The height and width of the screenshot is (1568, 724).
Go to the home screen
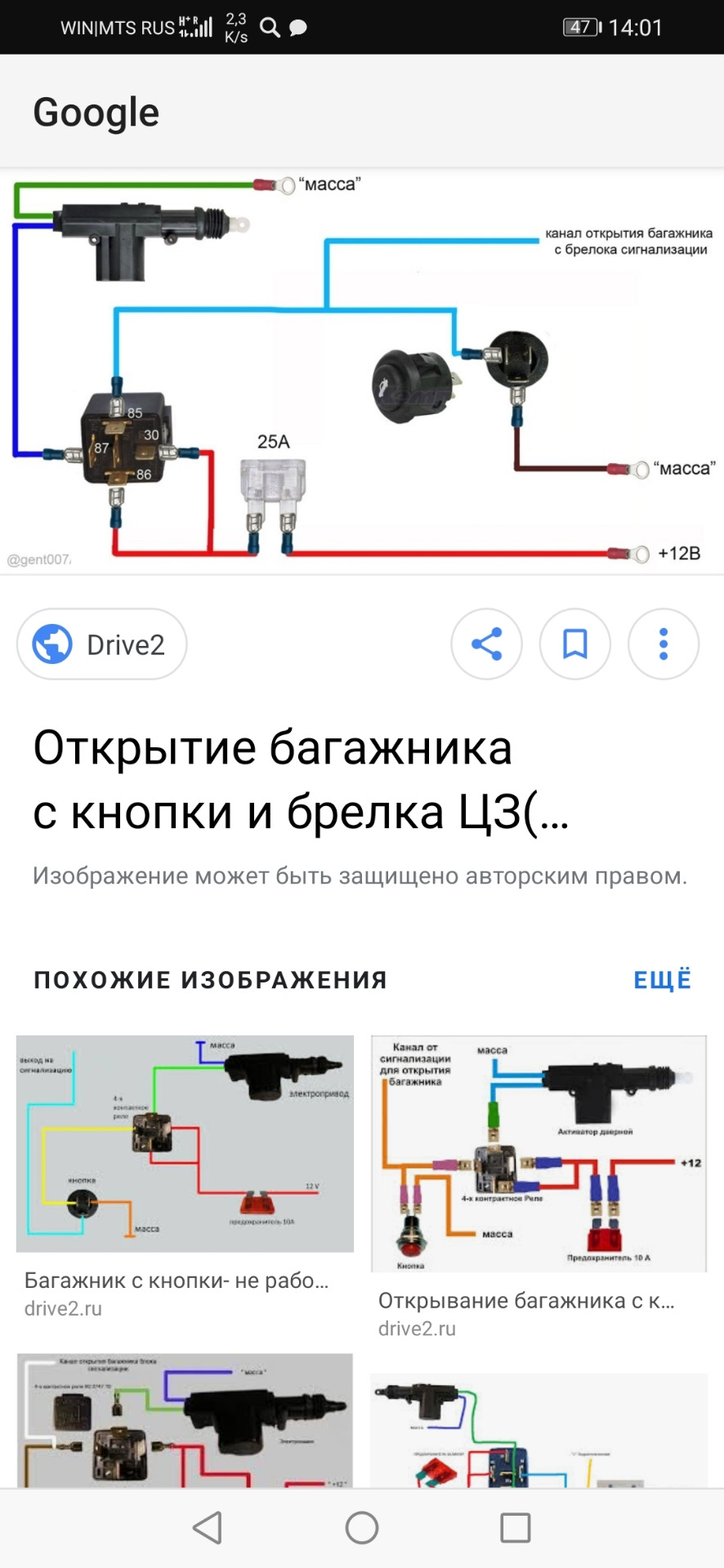tap(362, 1527)
